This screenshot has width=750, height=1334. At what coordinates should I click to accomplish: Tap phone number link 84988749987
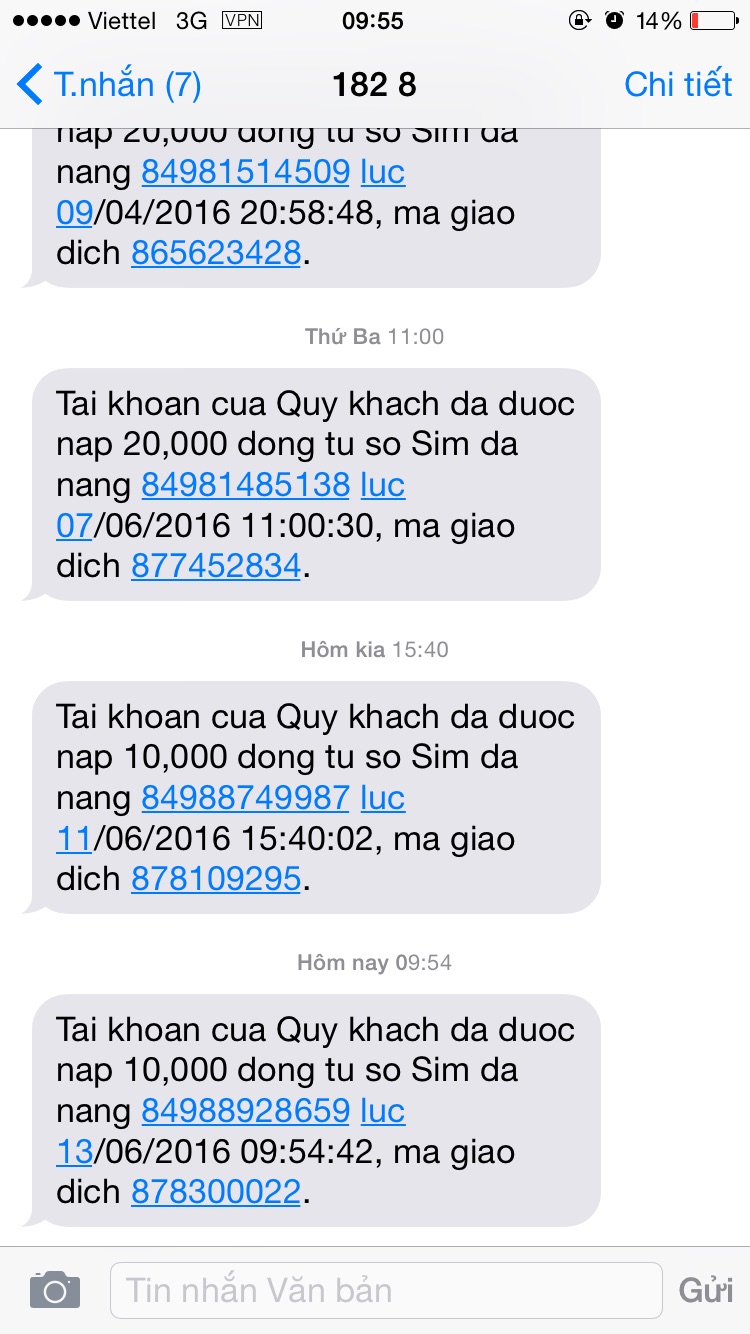[x=245, y=799]
